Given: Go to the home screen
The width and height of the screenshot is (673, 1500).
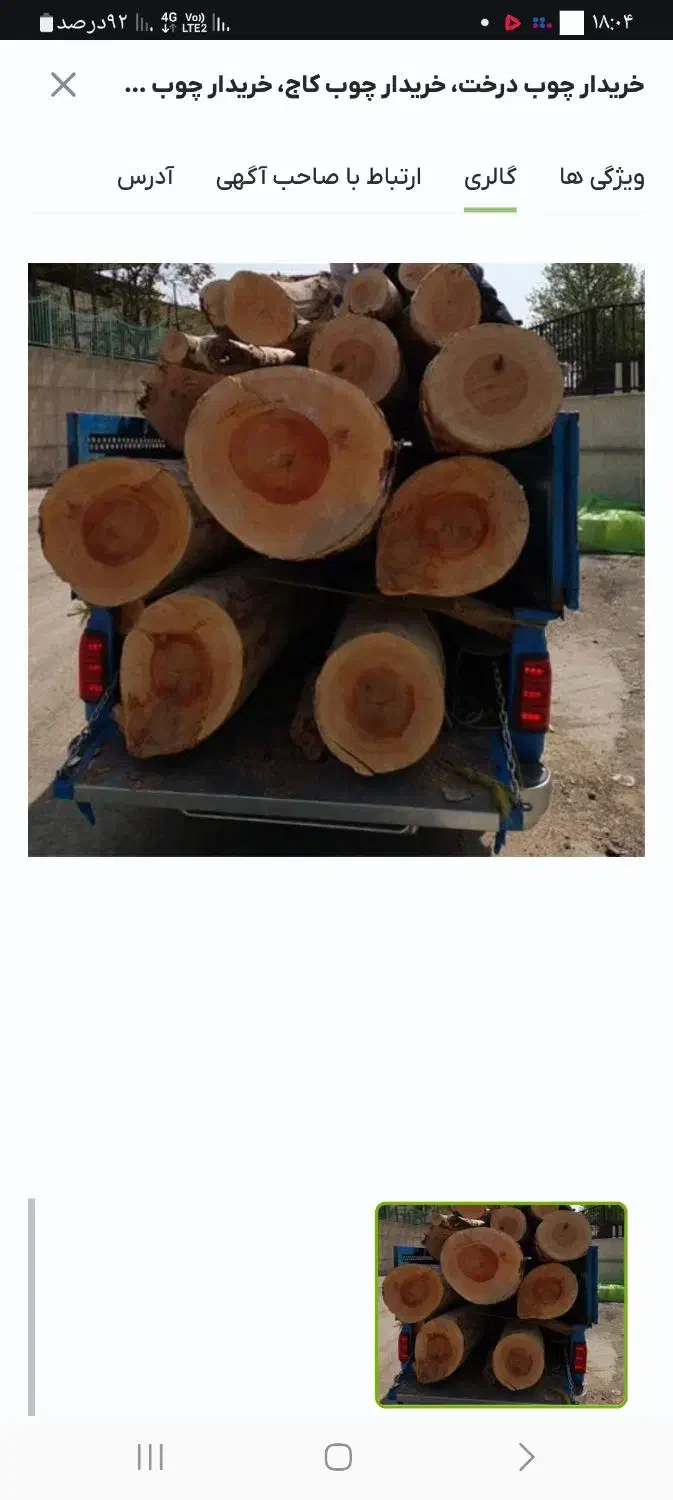Looking at the screenshot, I should click(x=338, y=1458).
